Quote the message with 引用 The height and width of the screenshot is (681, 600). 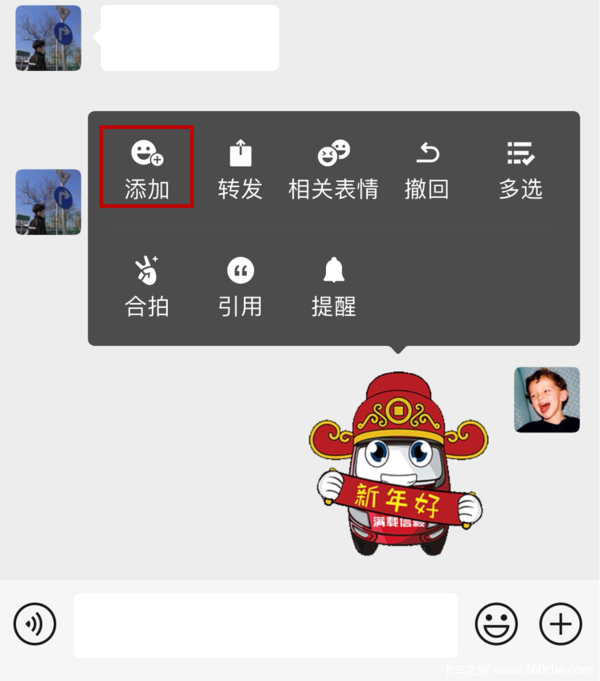[240, 286]
